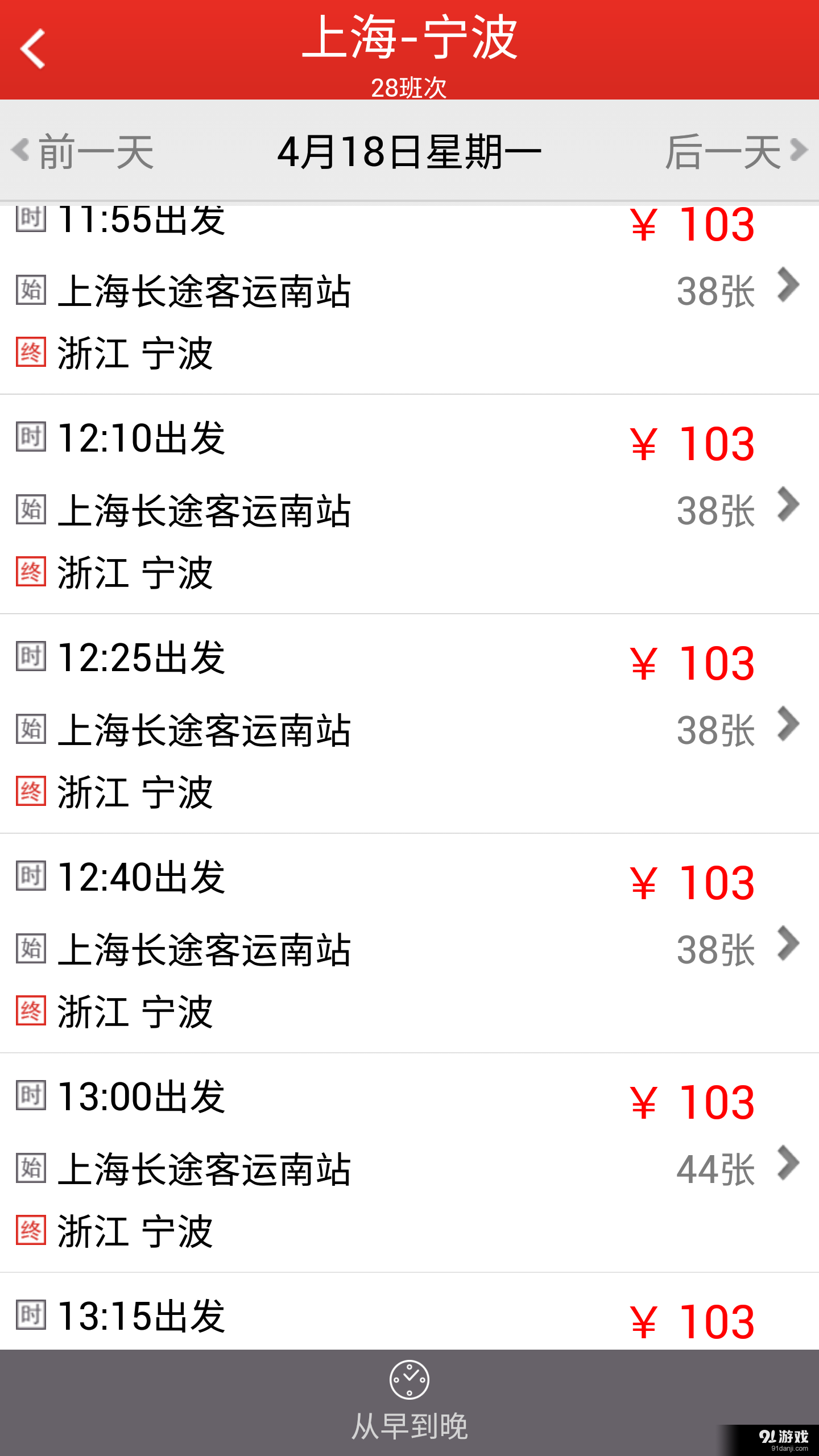Select the 38张 ticket count for 12:25 departure
The image size is (819, 1456).
point(715,730)
